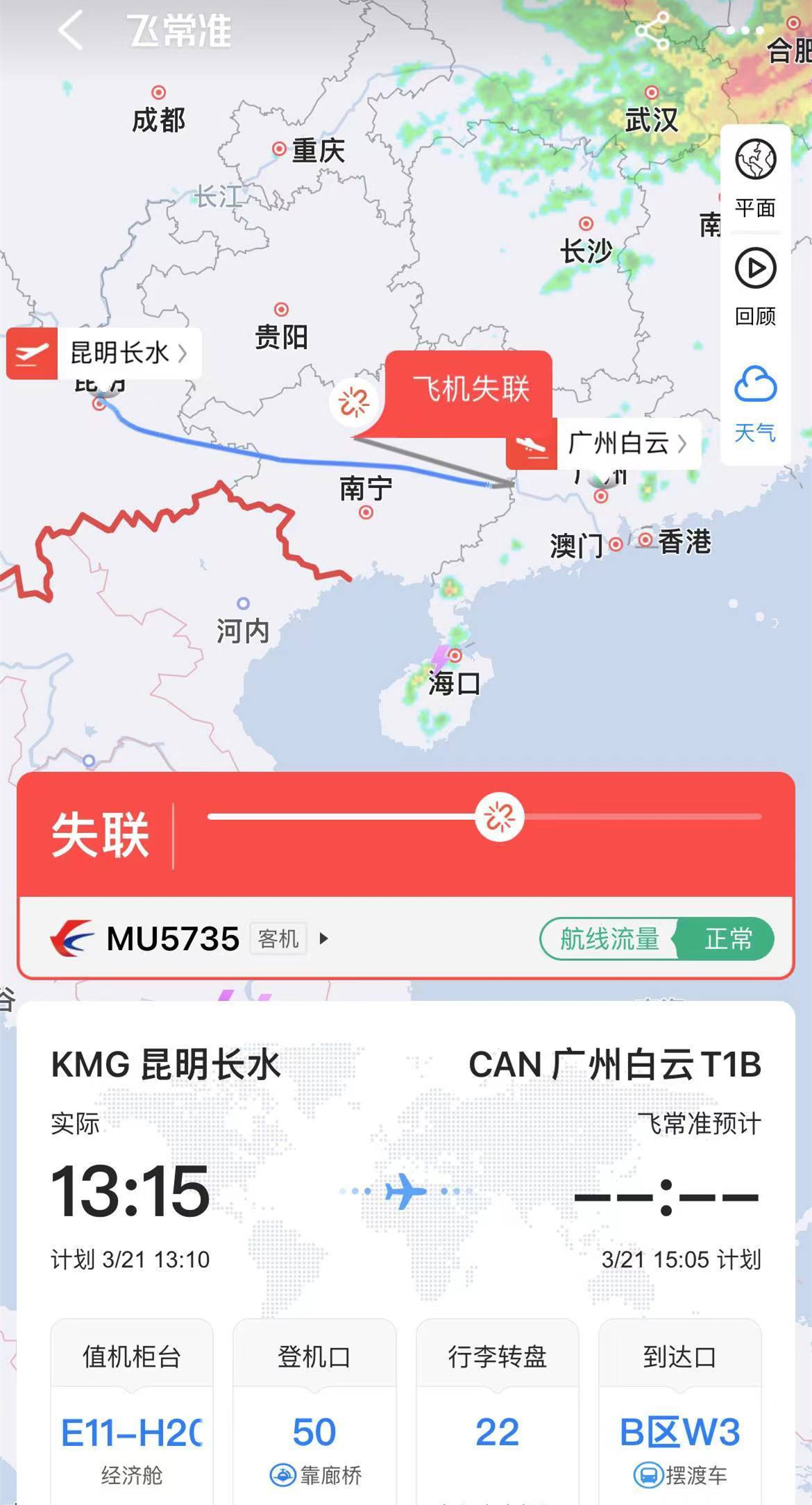Viewport: 812px width, 1505px height.
Task: Toggle the 天气 weather layer
Action: tap(755, 404)
